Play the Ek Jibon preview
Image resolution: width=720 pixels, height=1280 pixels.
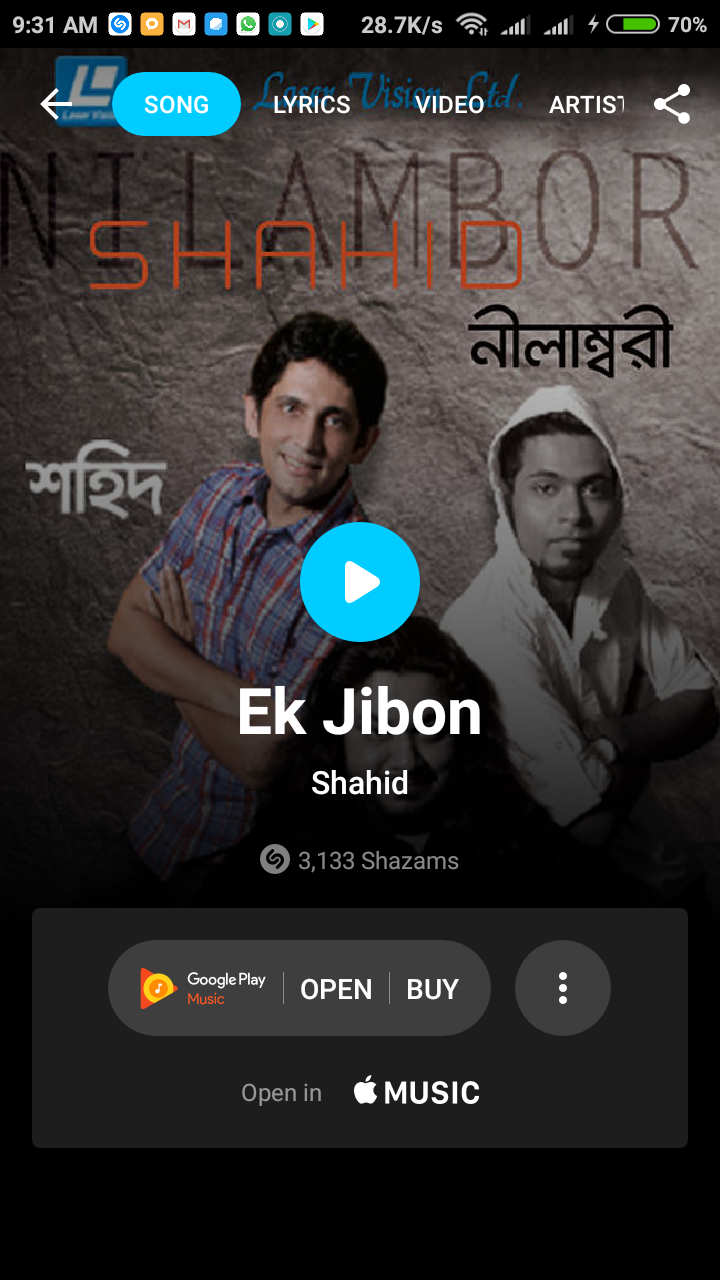(360, 582)
